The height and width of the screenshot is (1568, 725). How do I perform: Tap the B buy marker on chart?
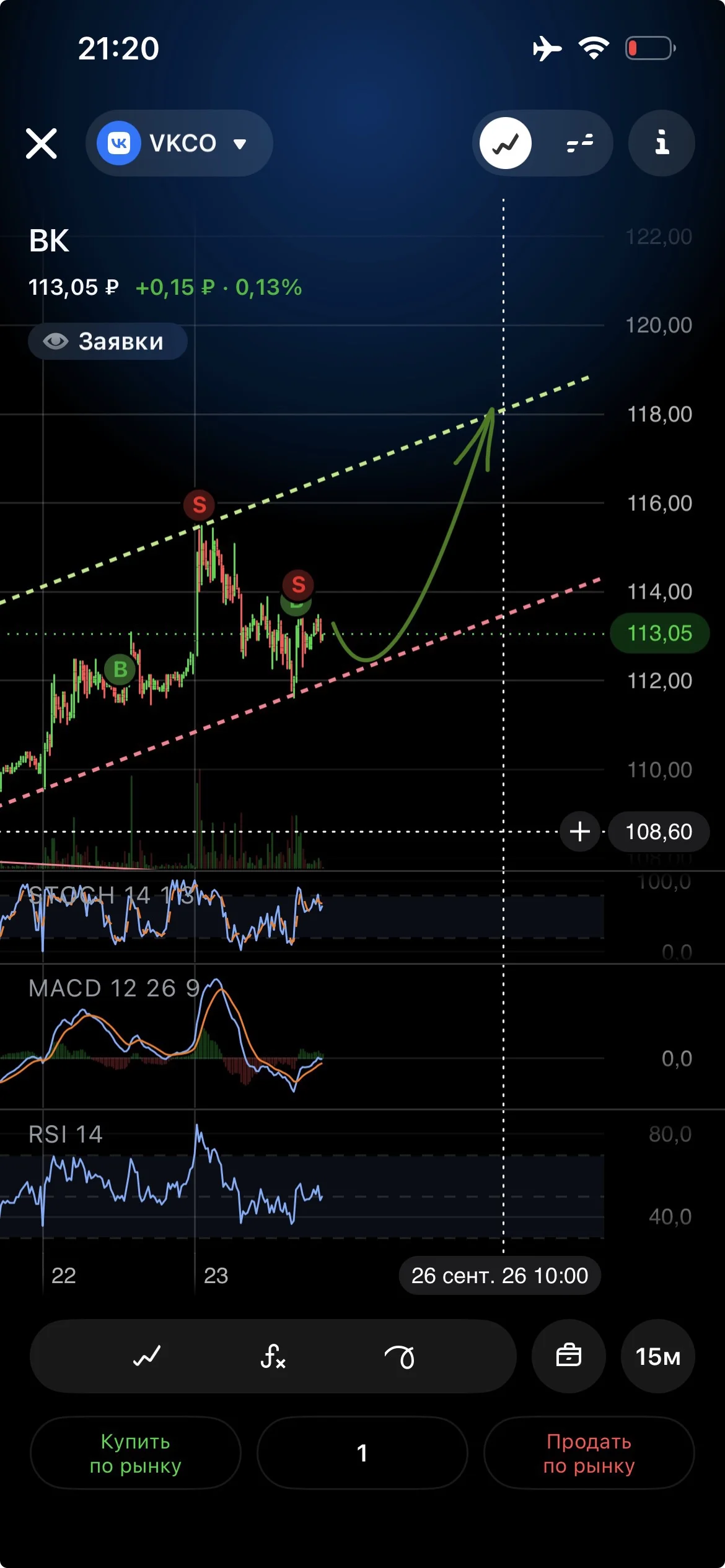coord(120,669)
